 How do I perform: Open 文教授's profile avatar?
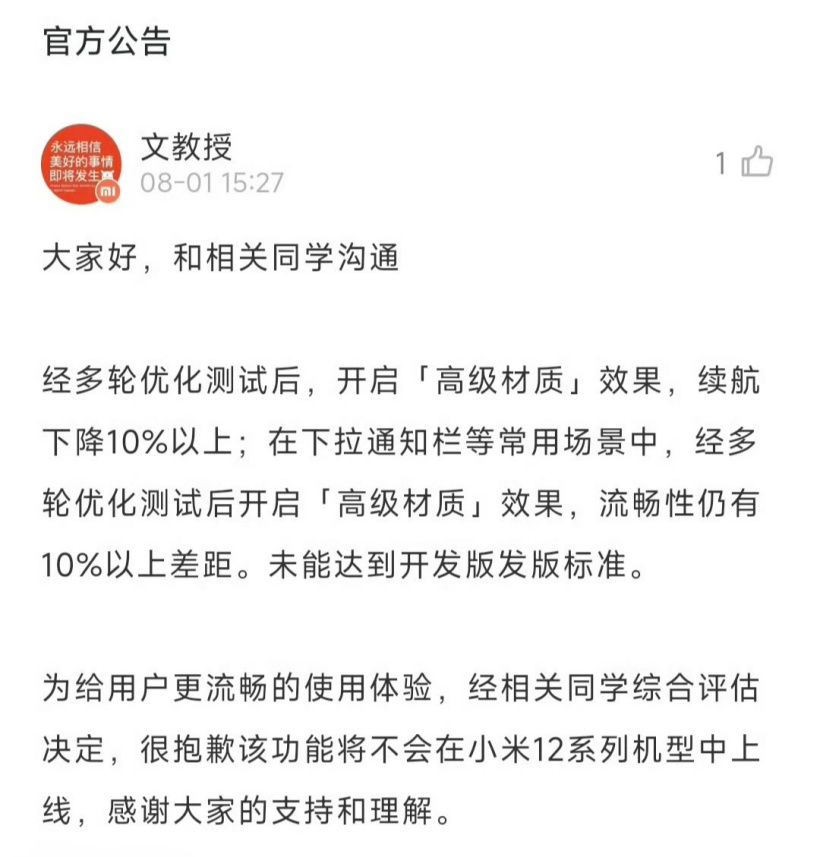click(x=82, y=164)
